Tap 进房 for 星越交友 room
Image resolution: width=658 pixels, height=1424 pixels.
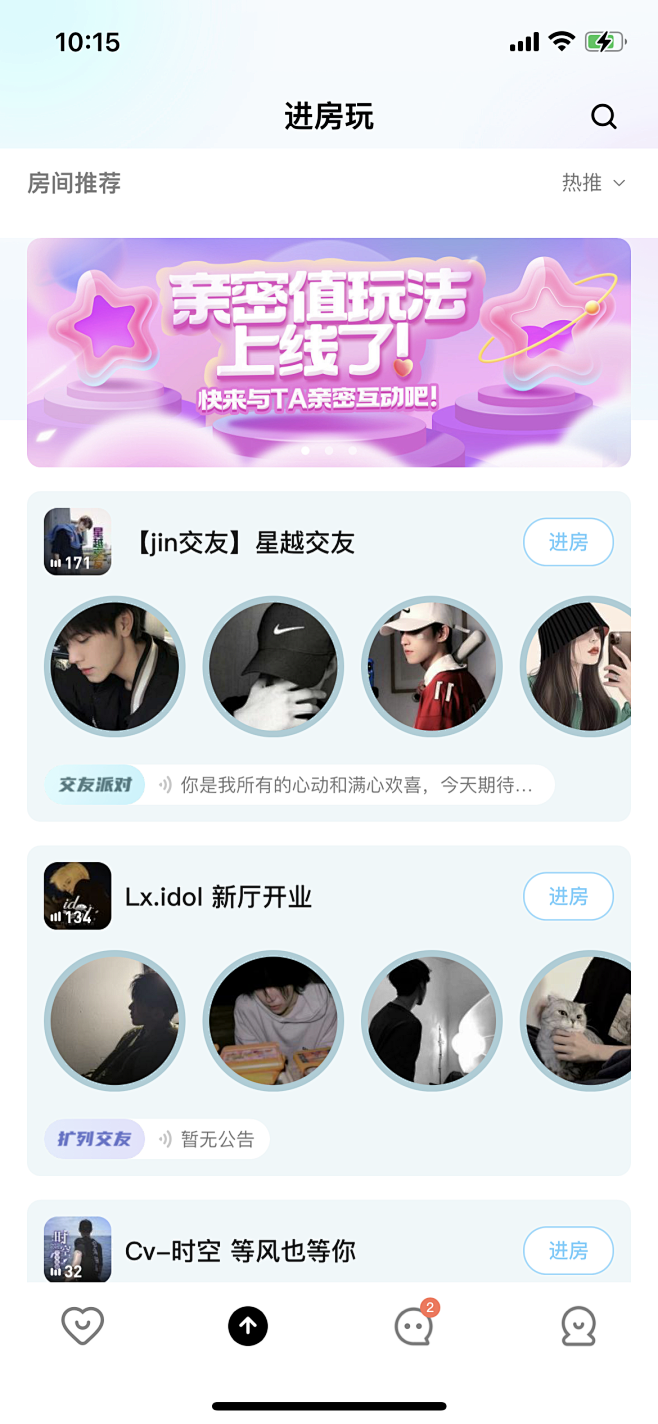click(x=568, y=542)
